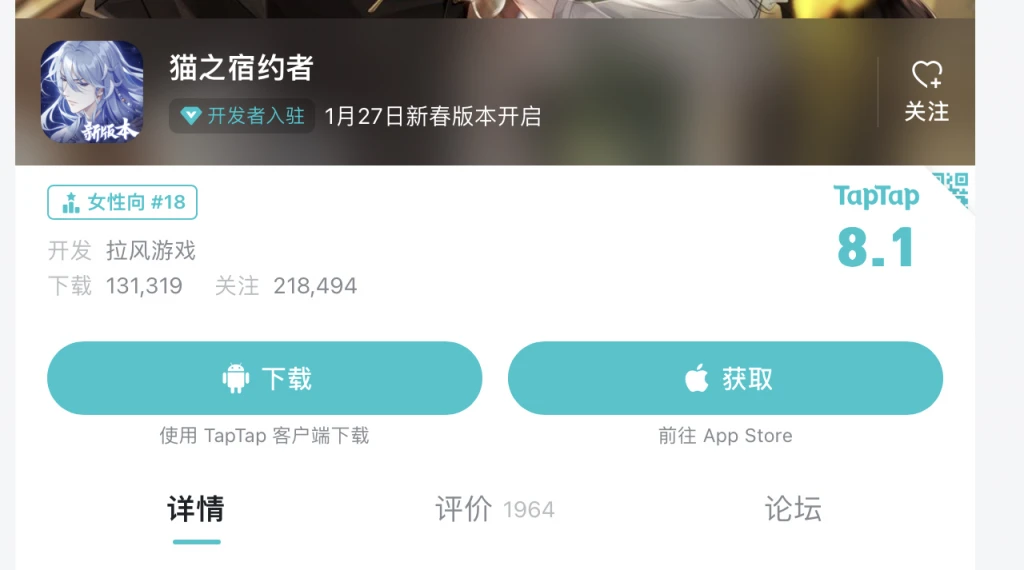Tap 获取 to get from App Store
This screenshot has height=570, width=1024.
click(x=725, y=378)
